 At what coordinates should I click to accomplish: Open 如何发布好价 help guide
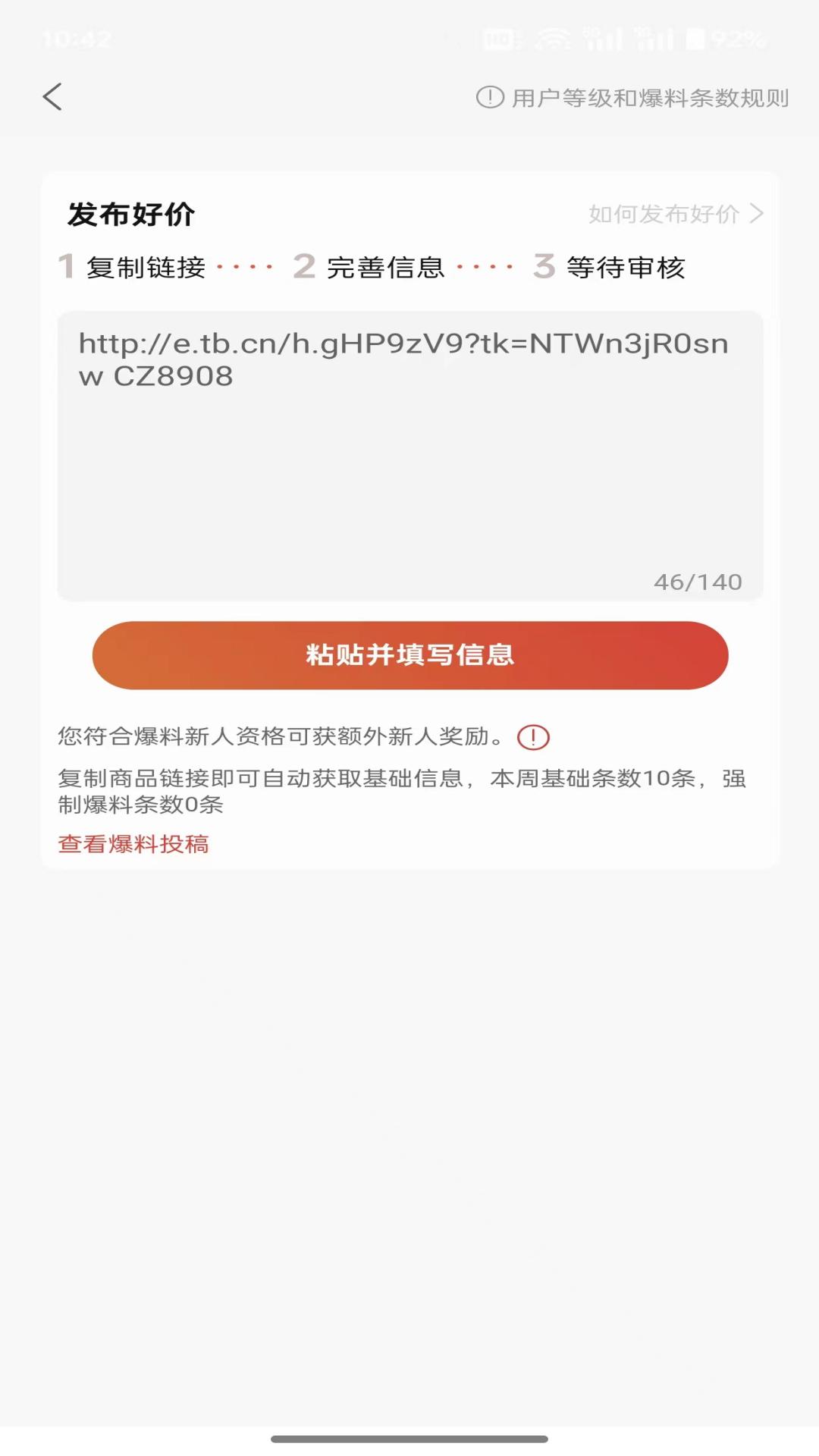click(x=675, y=214)
